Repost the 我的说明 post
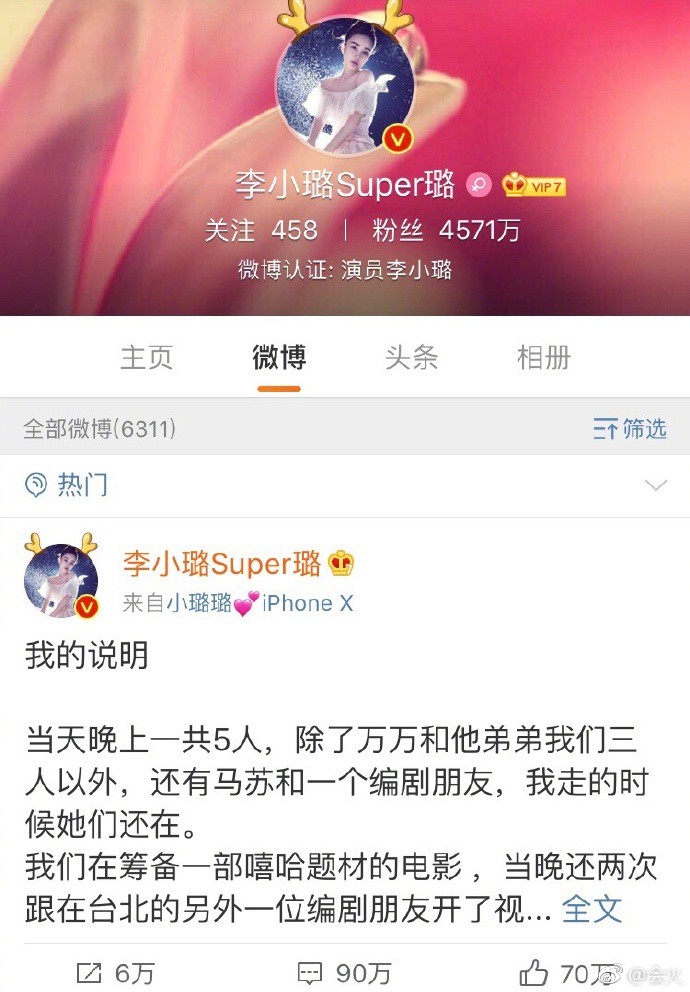Viewport: 690px width, 992px height. click(115, 971)
